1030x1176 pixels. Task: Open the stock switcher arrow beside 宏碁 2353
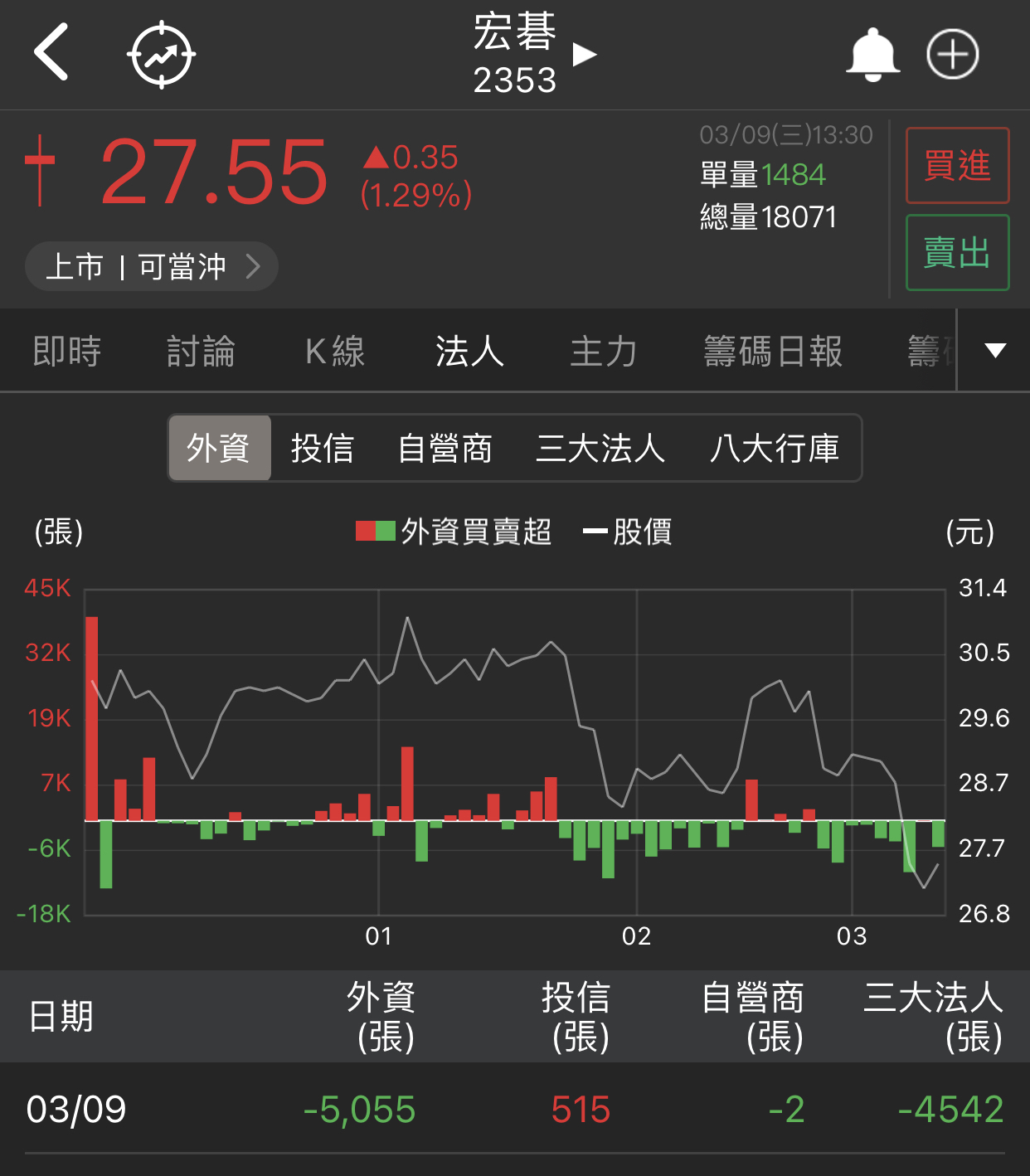(x=585, y=55)
